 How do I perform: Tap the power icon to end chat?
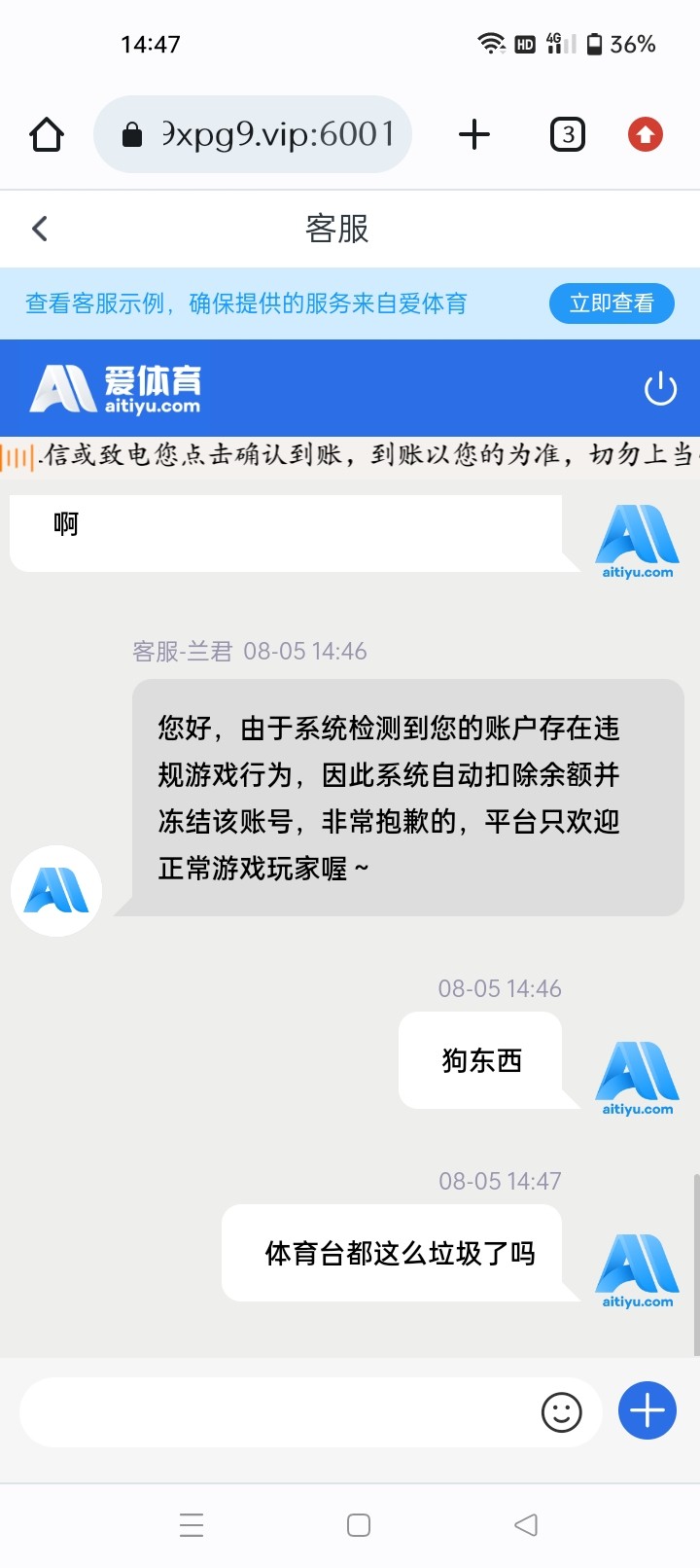click(660, 389)
